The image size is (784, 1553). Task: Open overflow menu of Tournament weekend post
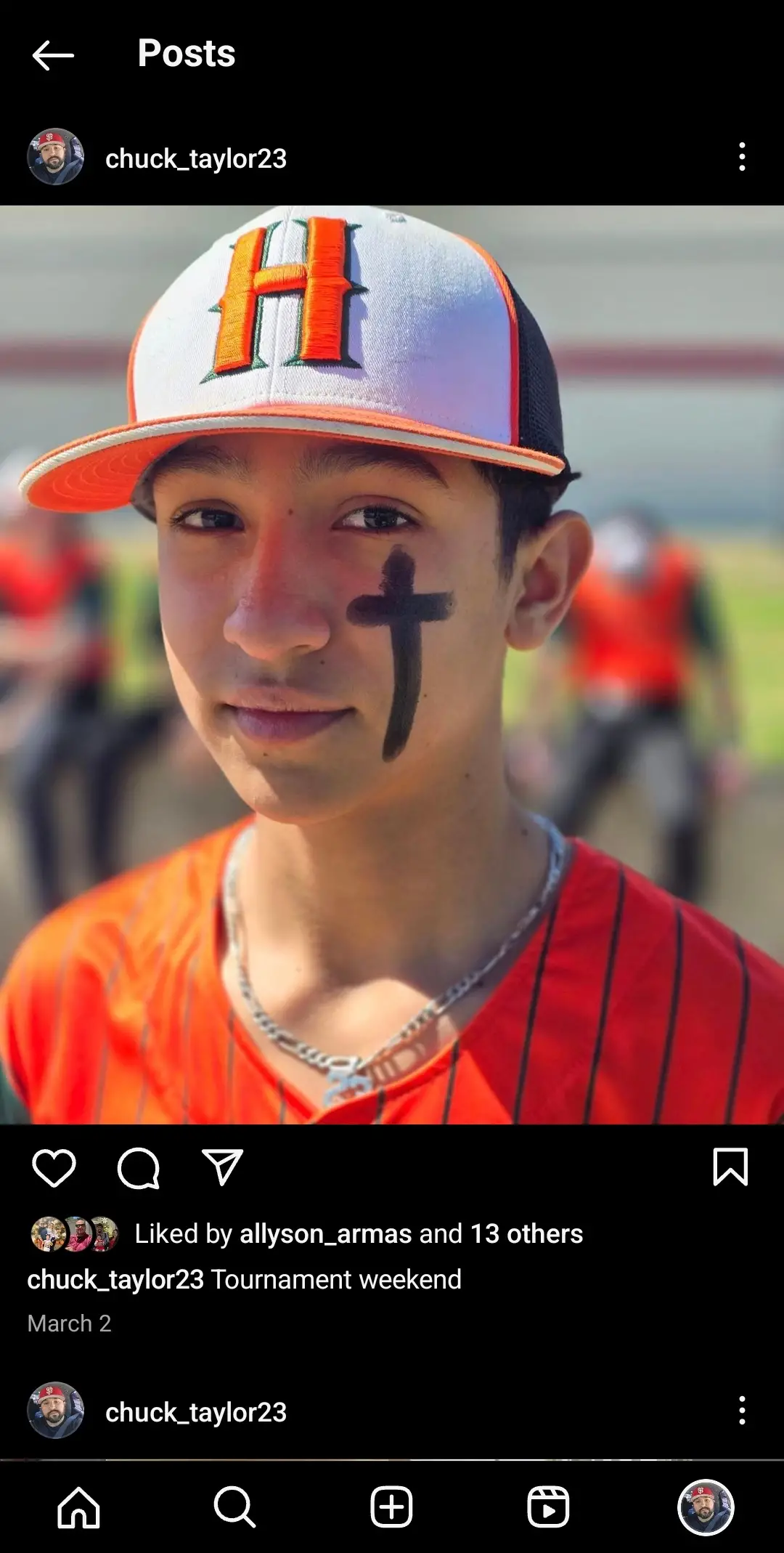point(741,157)
